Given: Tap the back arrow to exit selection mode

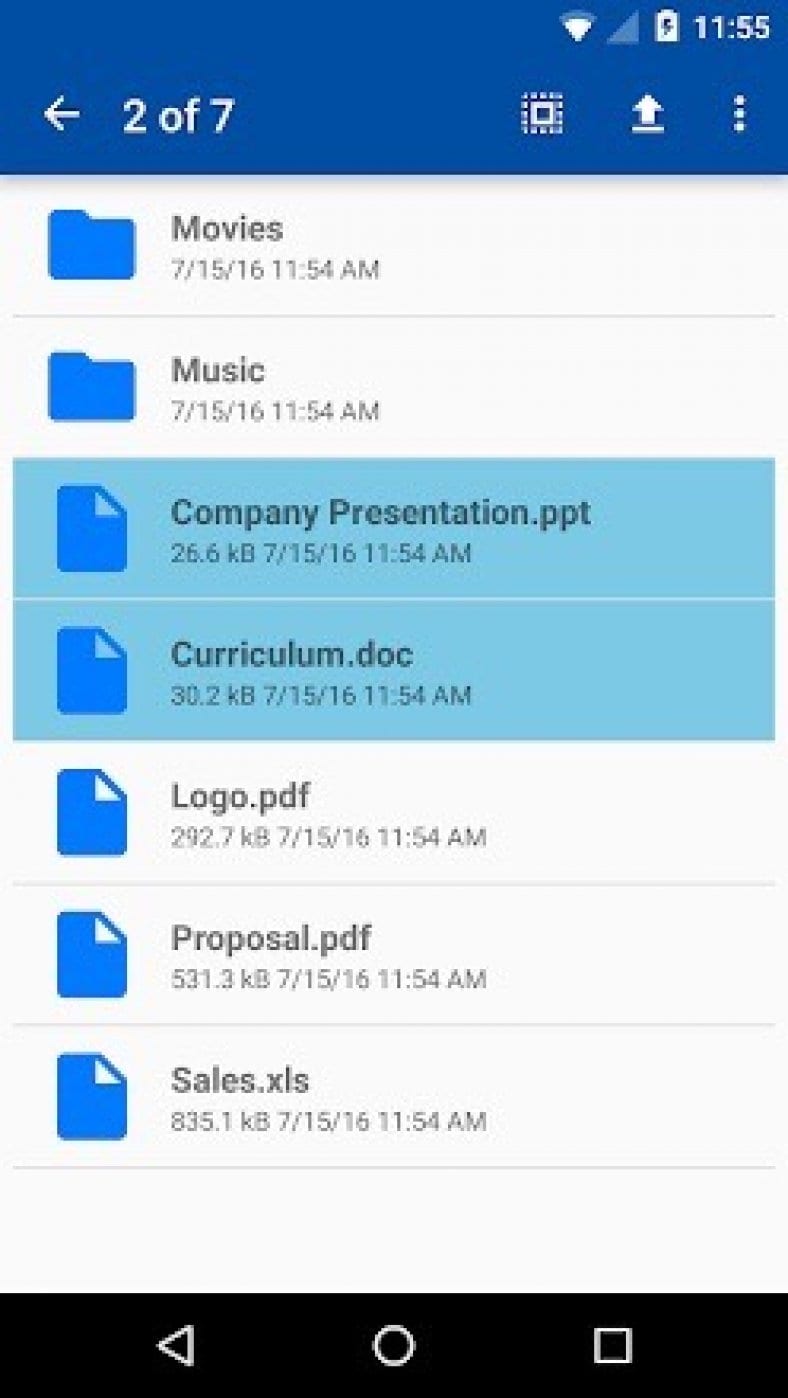Looking at the screenshot, I should click(62, 113).
